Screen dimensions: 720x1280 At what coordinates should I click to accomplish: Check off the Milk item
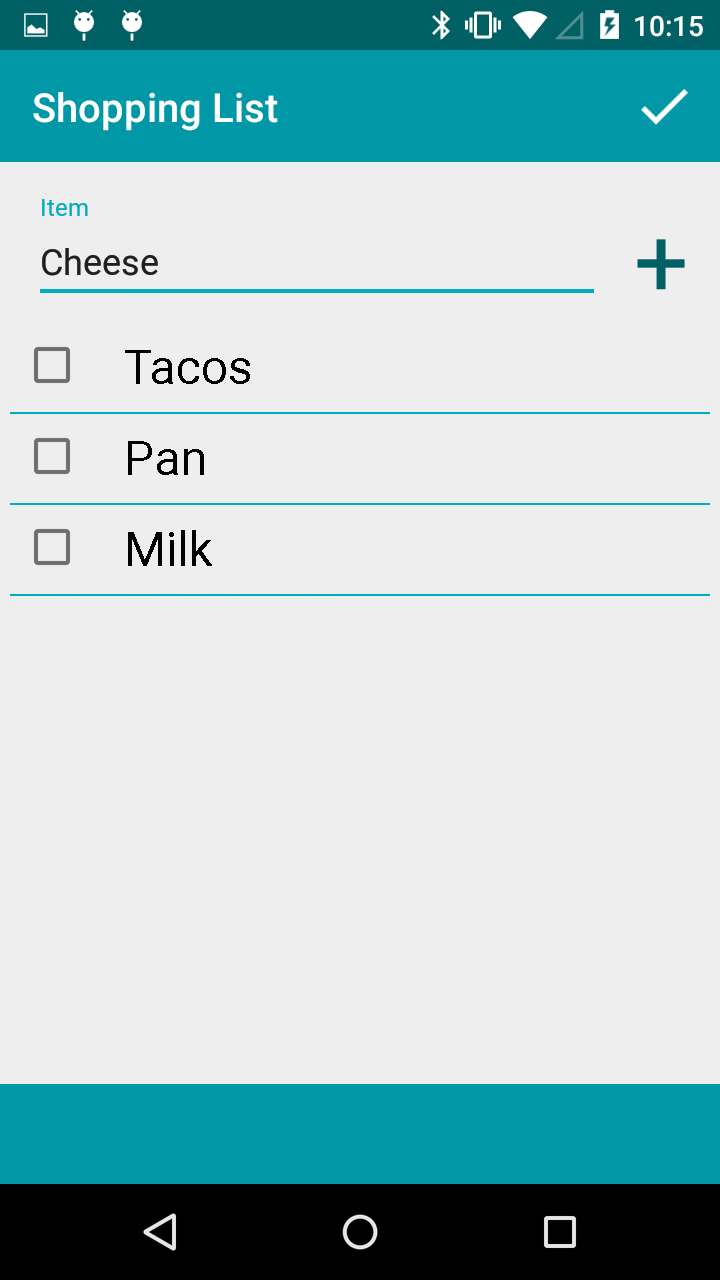point(51,547)
